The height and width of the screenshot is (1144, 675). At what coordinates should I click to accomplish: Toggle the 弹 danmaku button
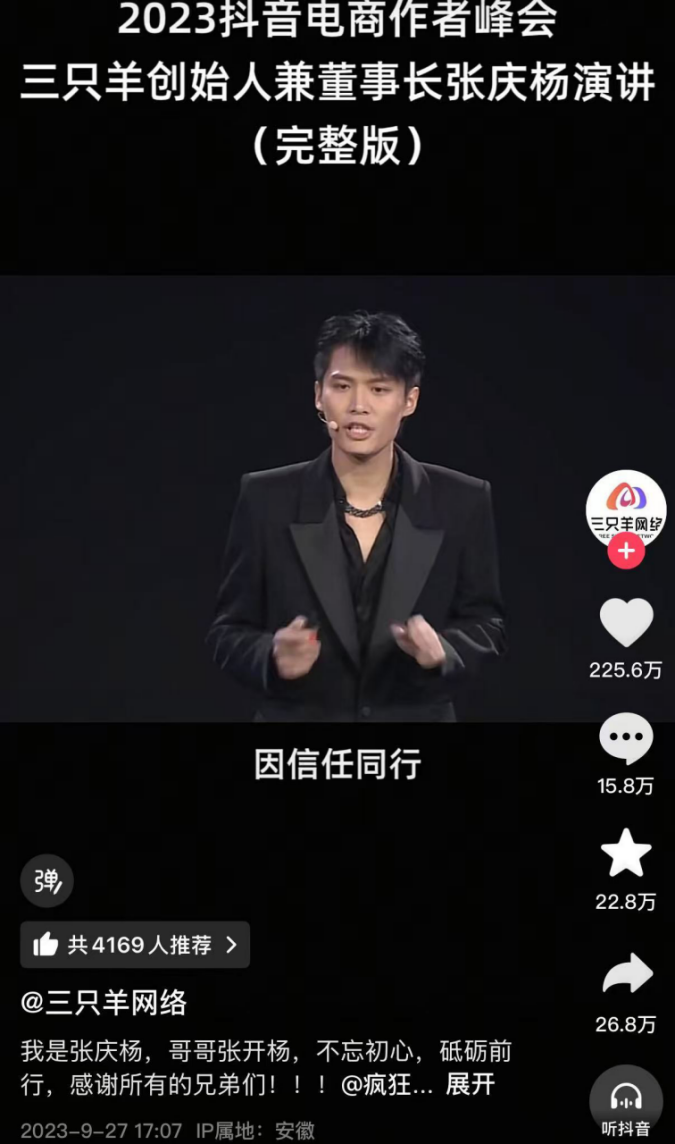click(x=47, y=881)
